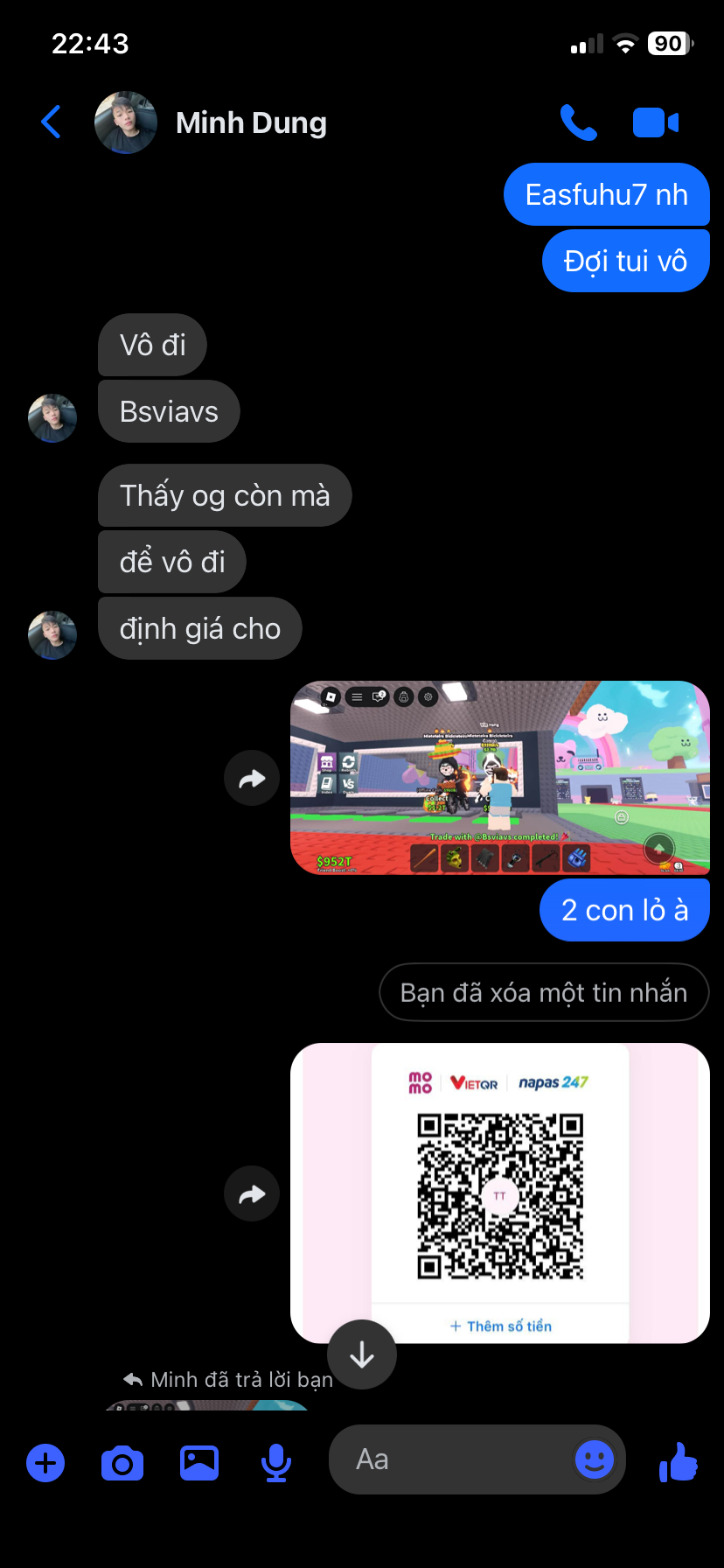This screenshot has width=724, height=1568.
Task: Go back to the chat list
Action: click(51, 122)
